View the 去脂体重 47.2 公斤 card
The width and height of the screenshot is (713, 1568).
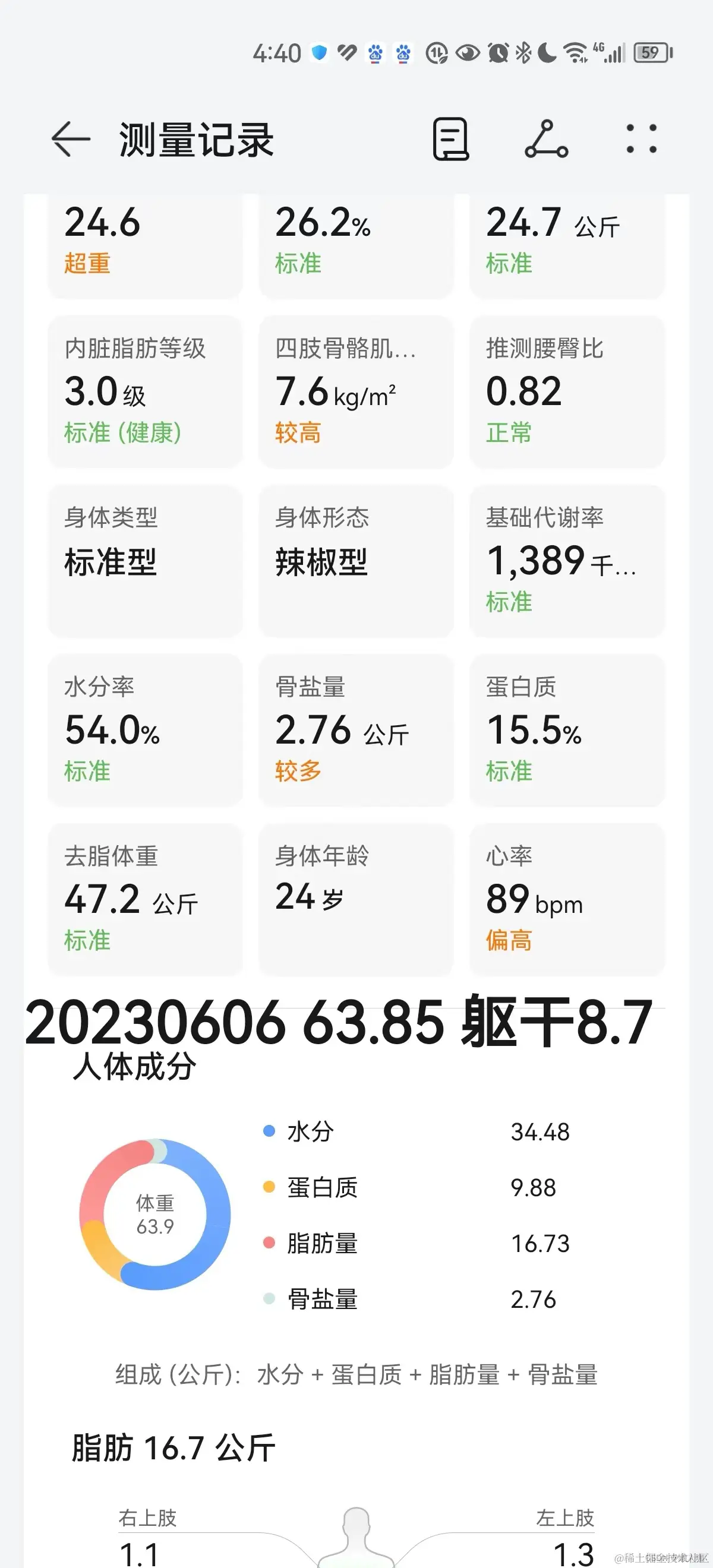[145, 899]
